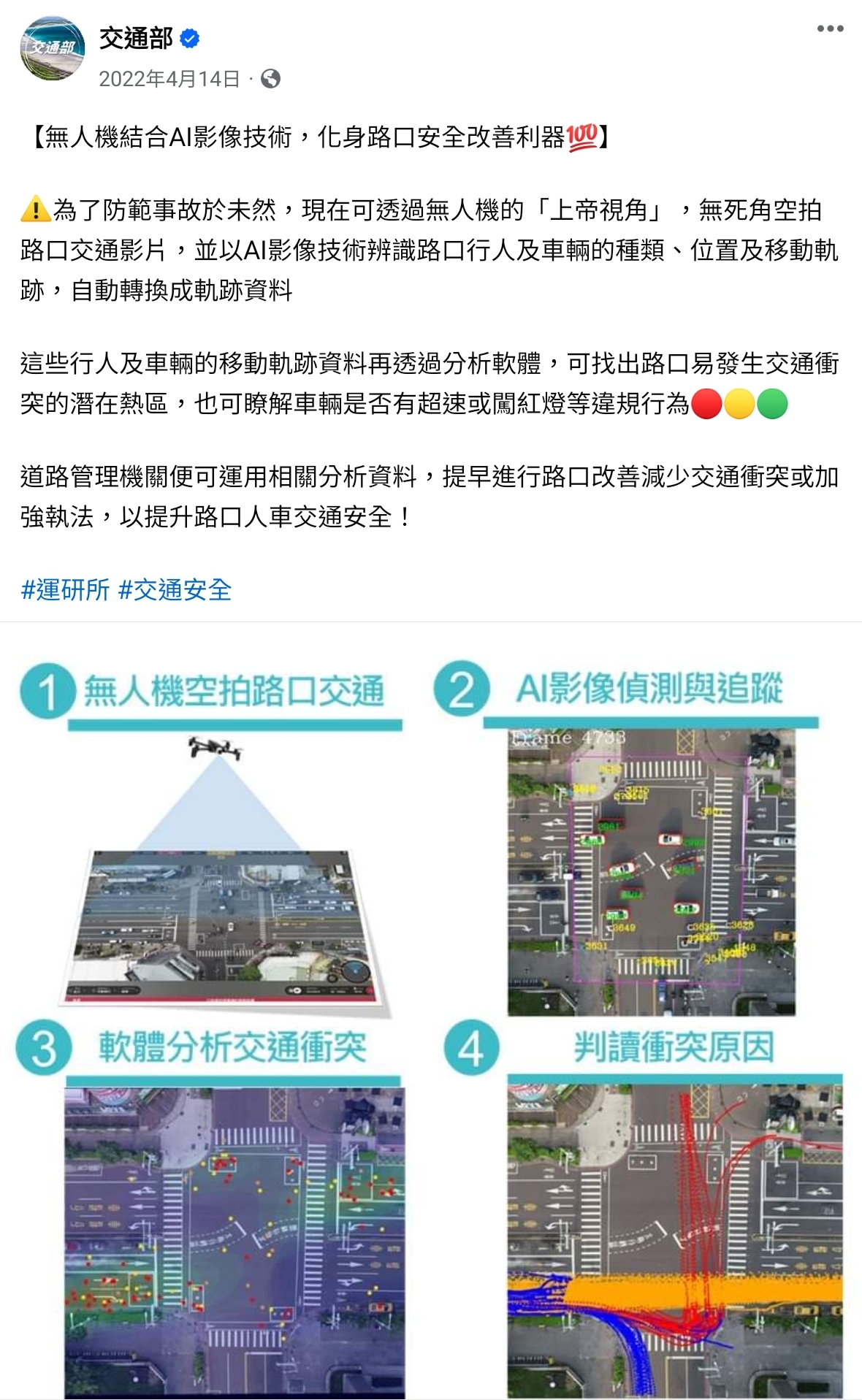Open the post's three-dot overflow menu

pyautogui.click(x=830, y=29)
